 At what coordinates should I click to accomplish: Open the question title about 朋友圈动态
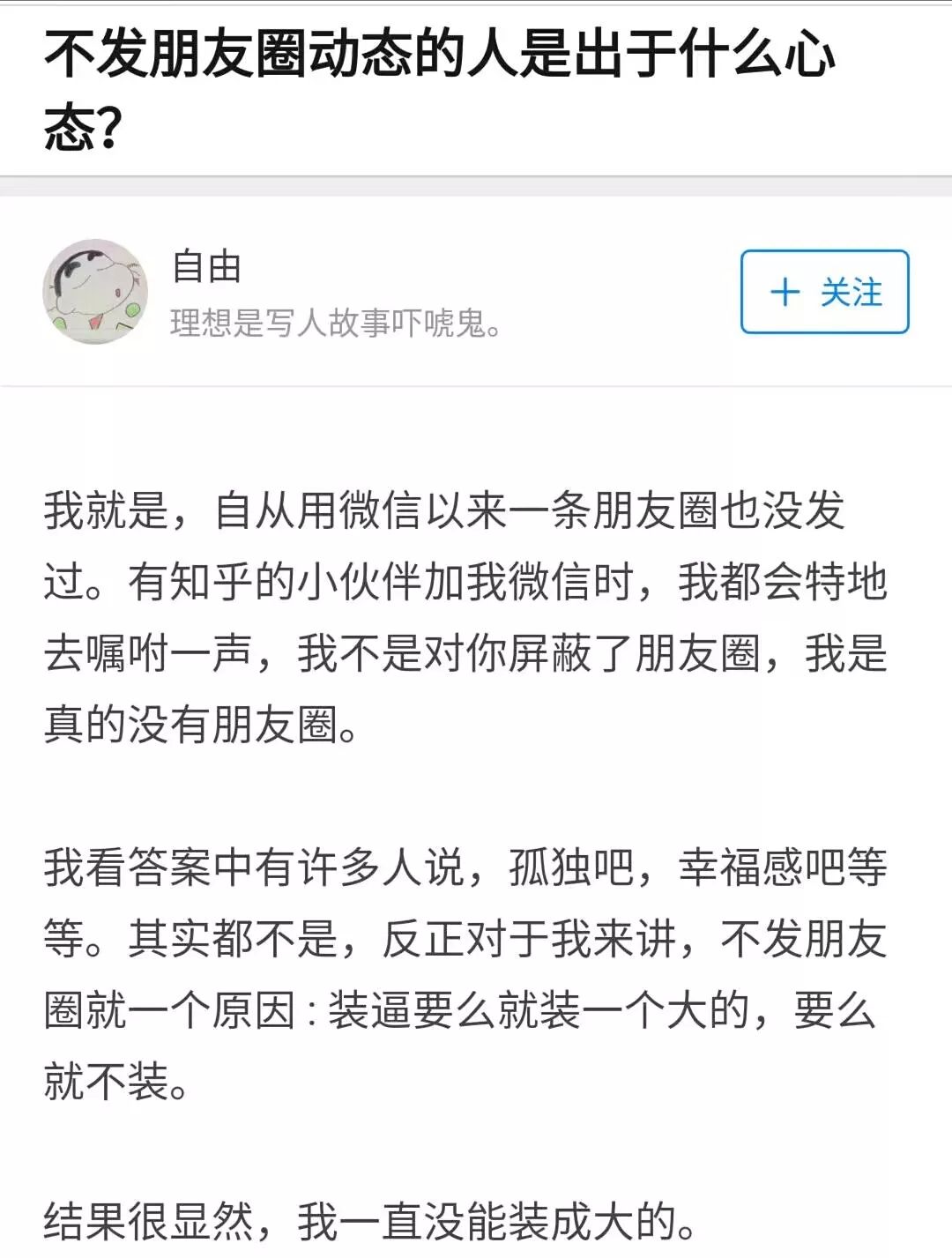pos(439,88)
